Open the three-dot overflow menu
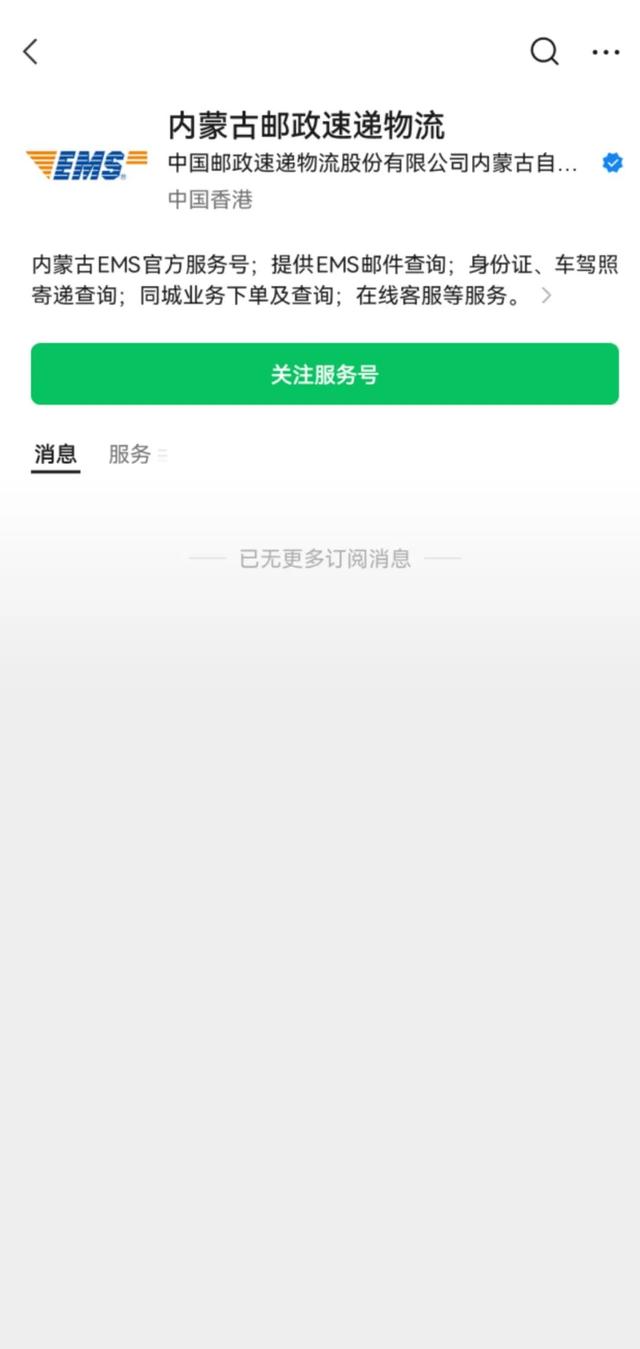 (x=606, y=52)
